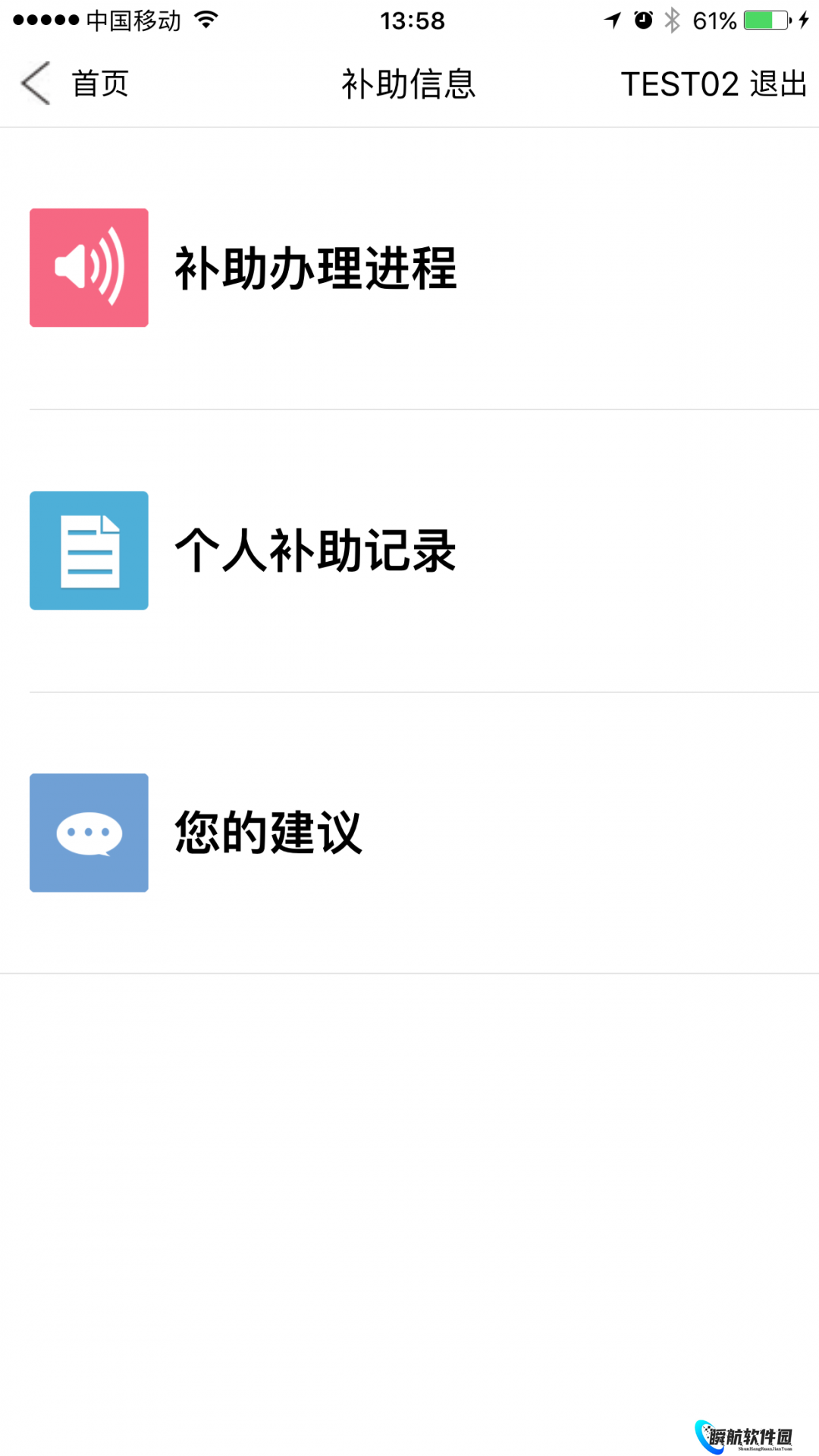
Task: Open 个人补助记录
Action: click(315, 551)
